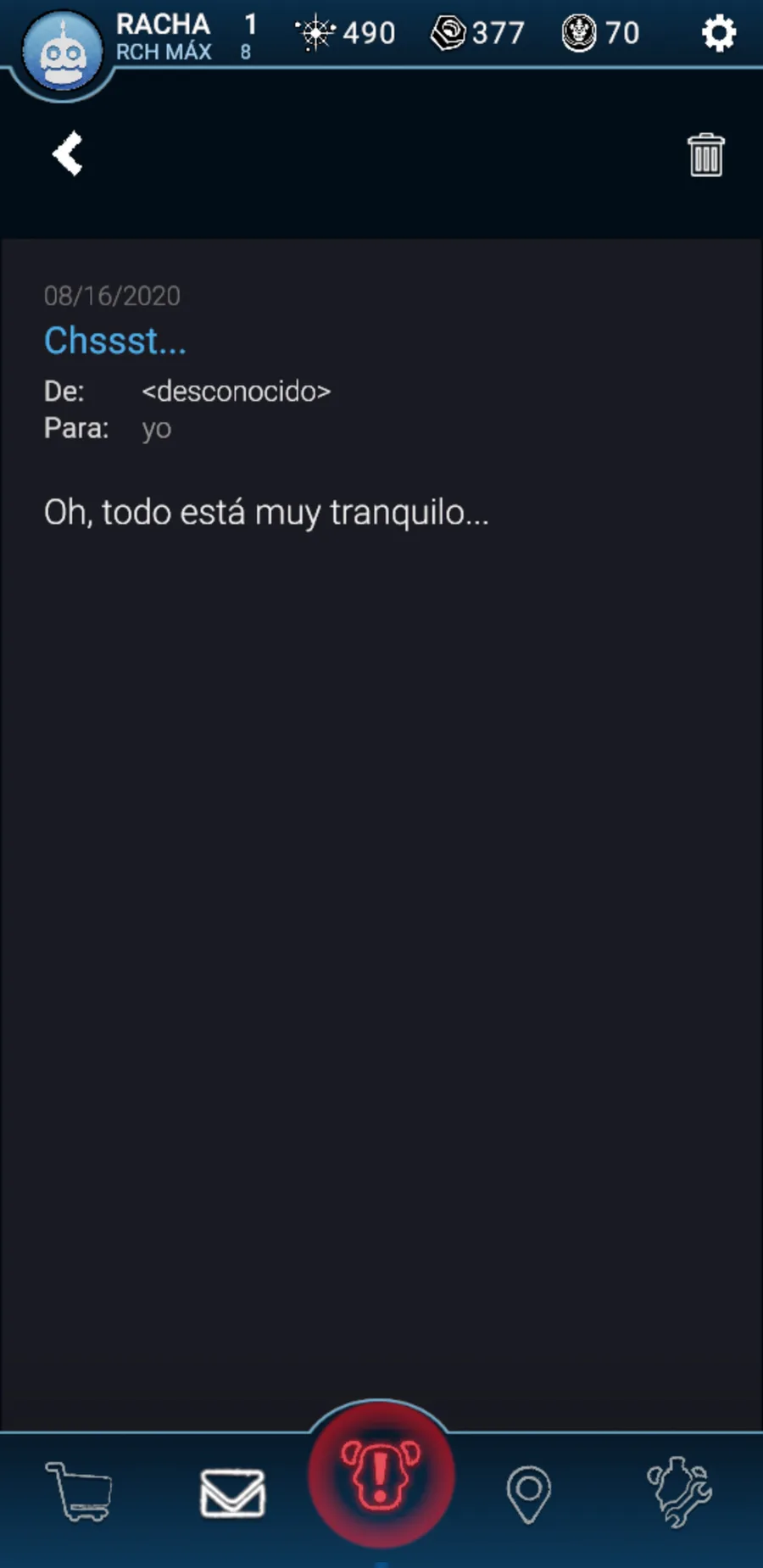Tap the red alert button
This screenshot has width=763, height=1568.
pos(381,1475)
